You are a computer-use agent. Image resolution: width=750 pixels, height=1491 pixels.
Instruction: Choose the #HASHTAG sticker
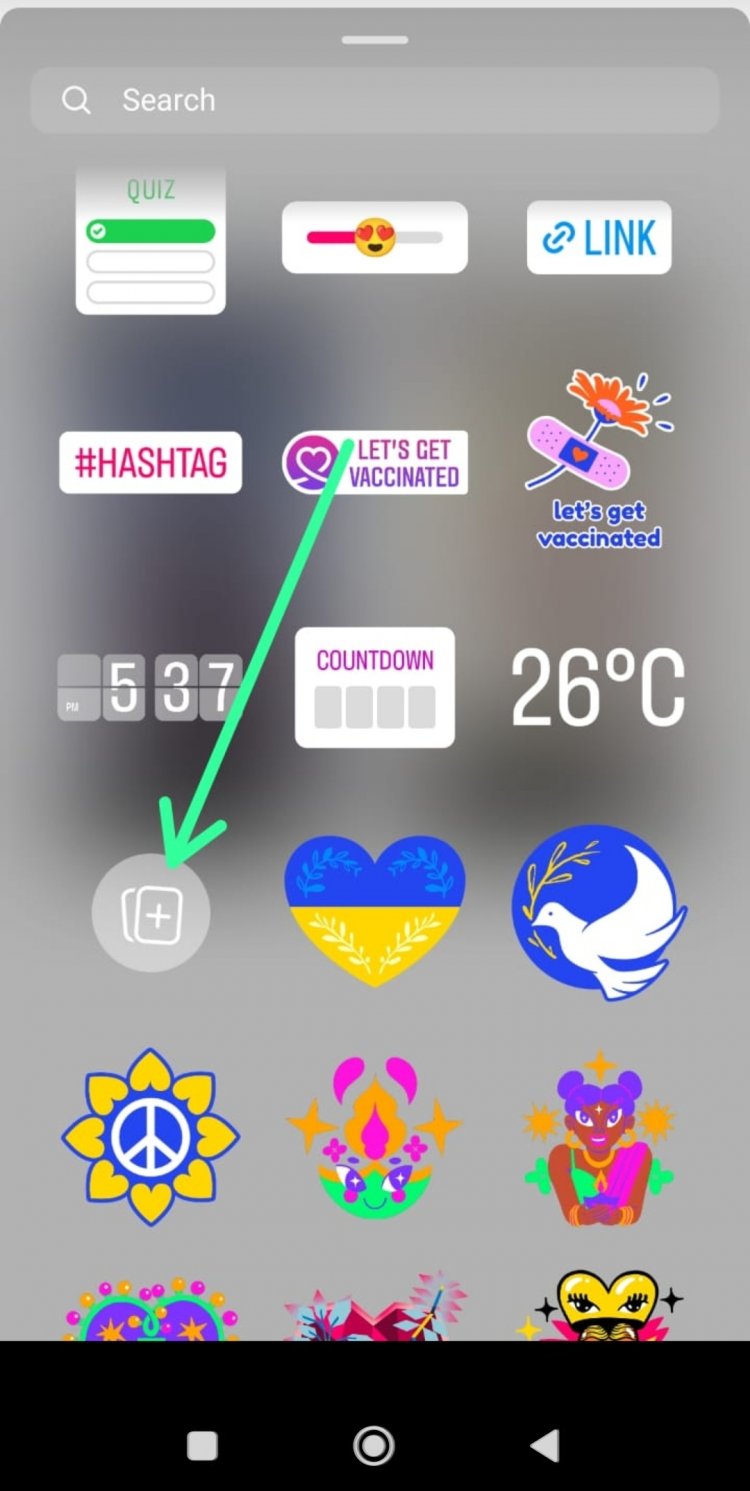pyautogui.click(x=151, y=462)
